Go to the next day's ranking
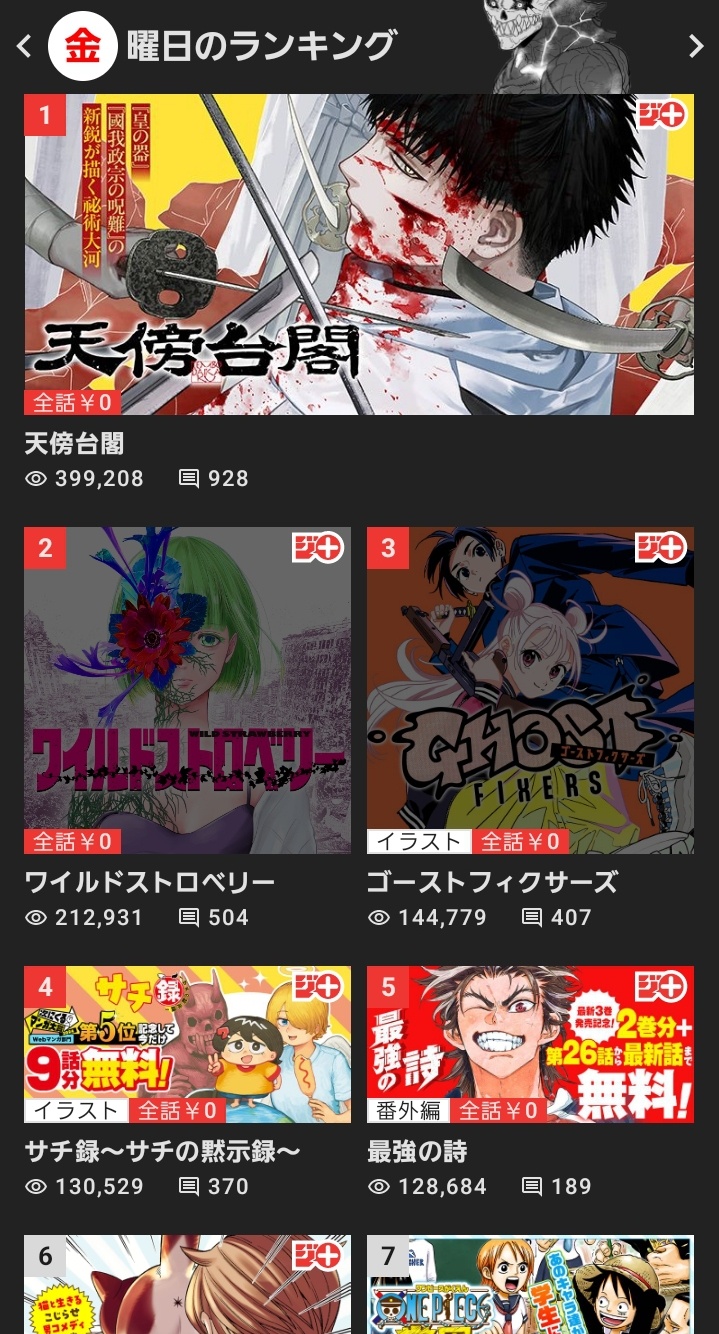Viewport: 719px width, 1334px height. pos(696,46)
